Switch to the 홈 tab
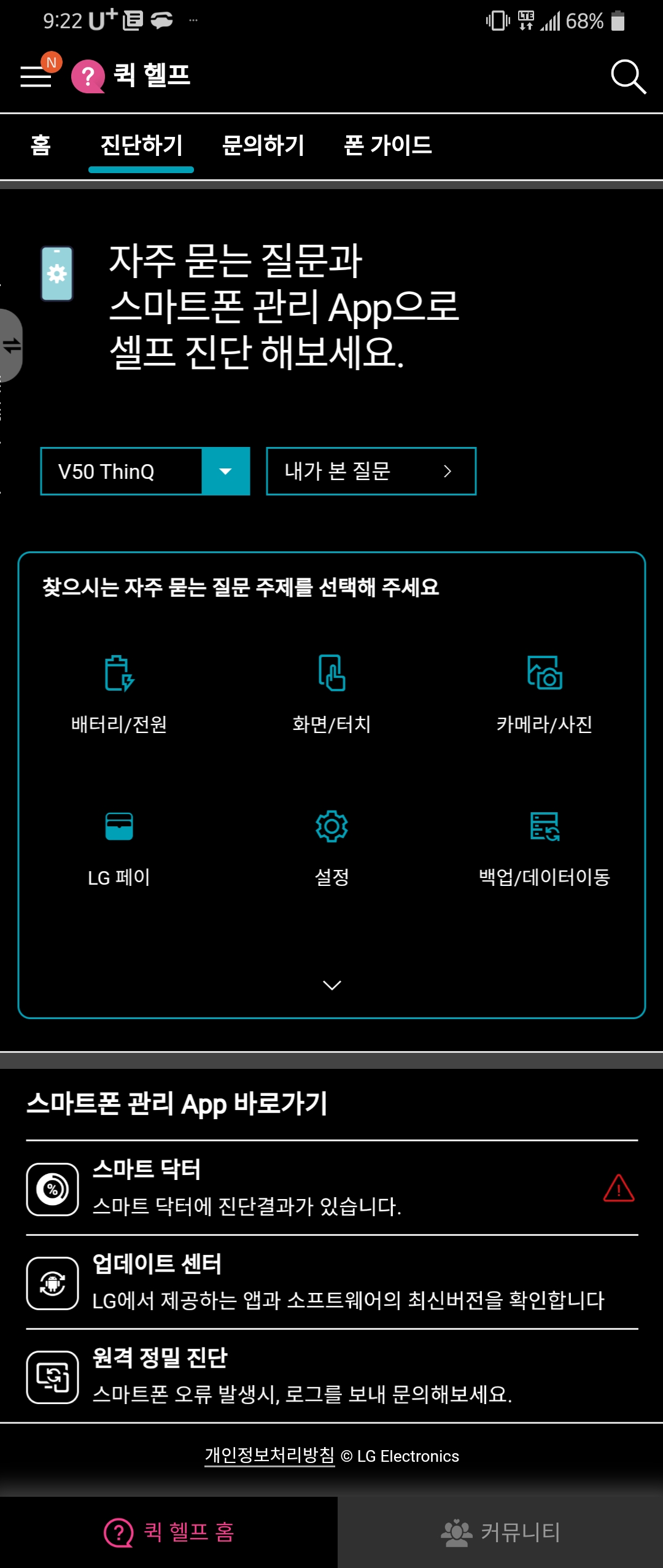This screenshot has width=663, height=1568. point(41,146)
